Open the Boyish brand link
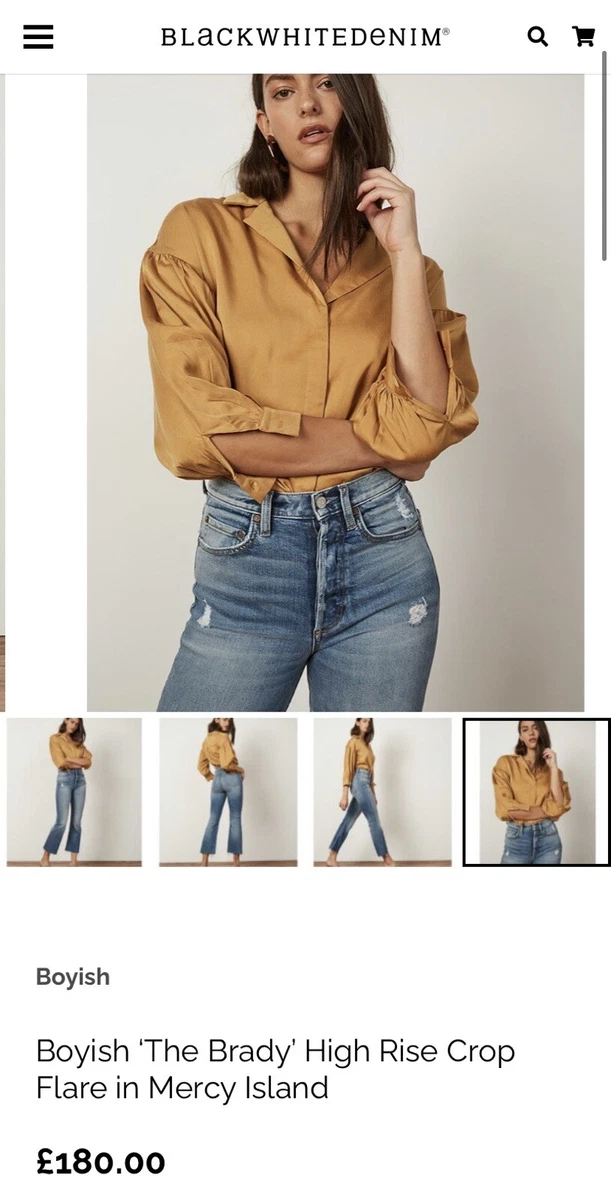The width and height of the screenshot is (611, 1200). click(73, 977)
